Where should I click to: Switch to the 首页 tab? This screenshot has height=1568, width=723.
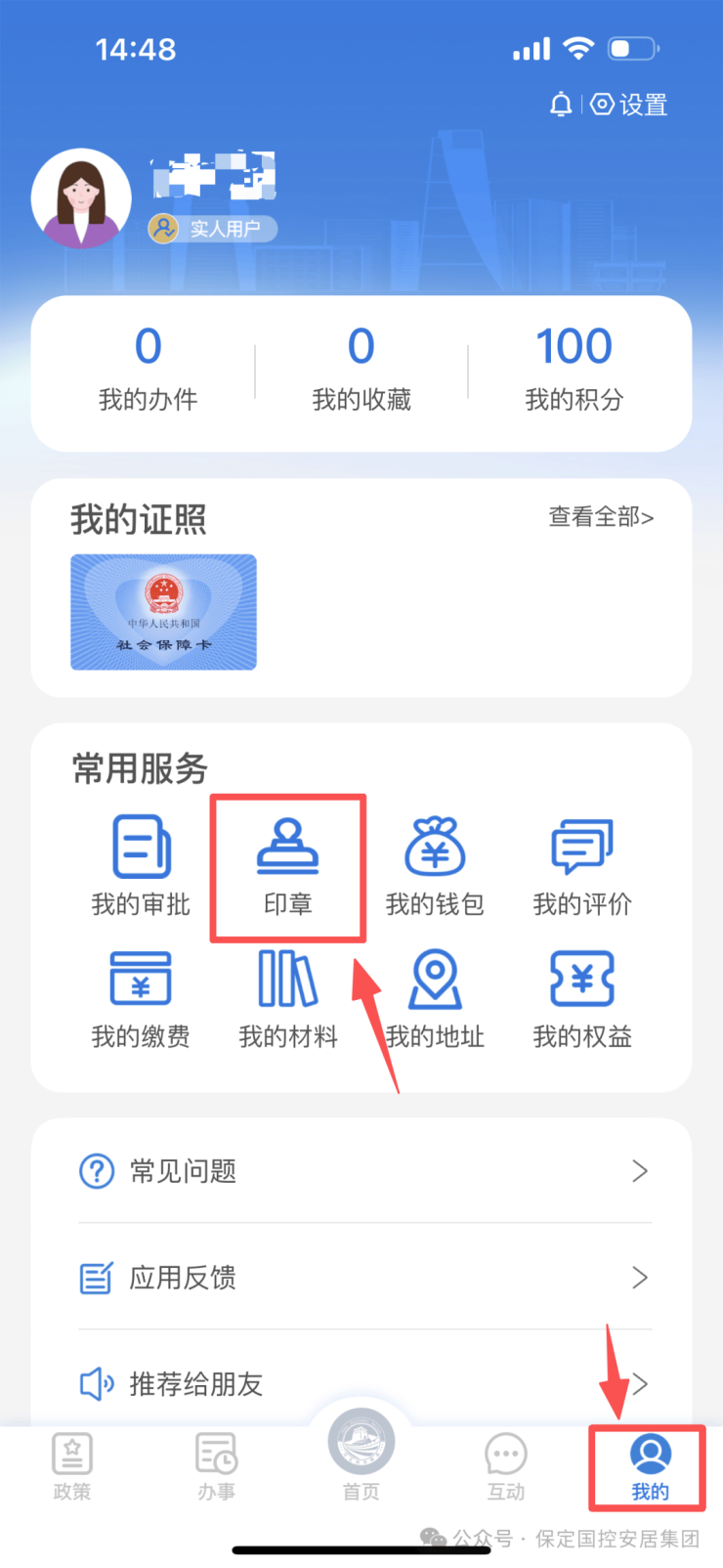point(361,1457)
